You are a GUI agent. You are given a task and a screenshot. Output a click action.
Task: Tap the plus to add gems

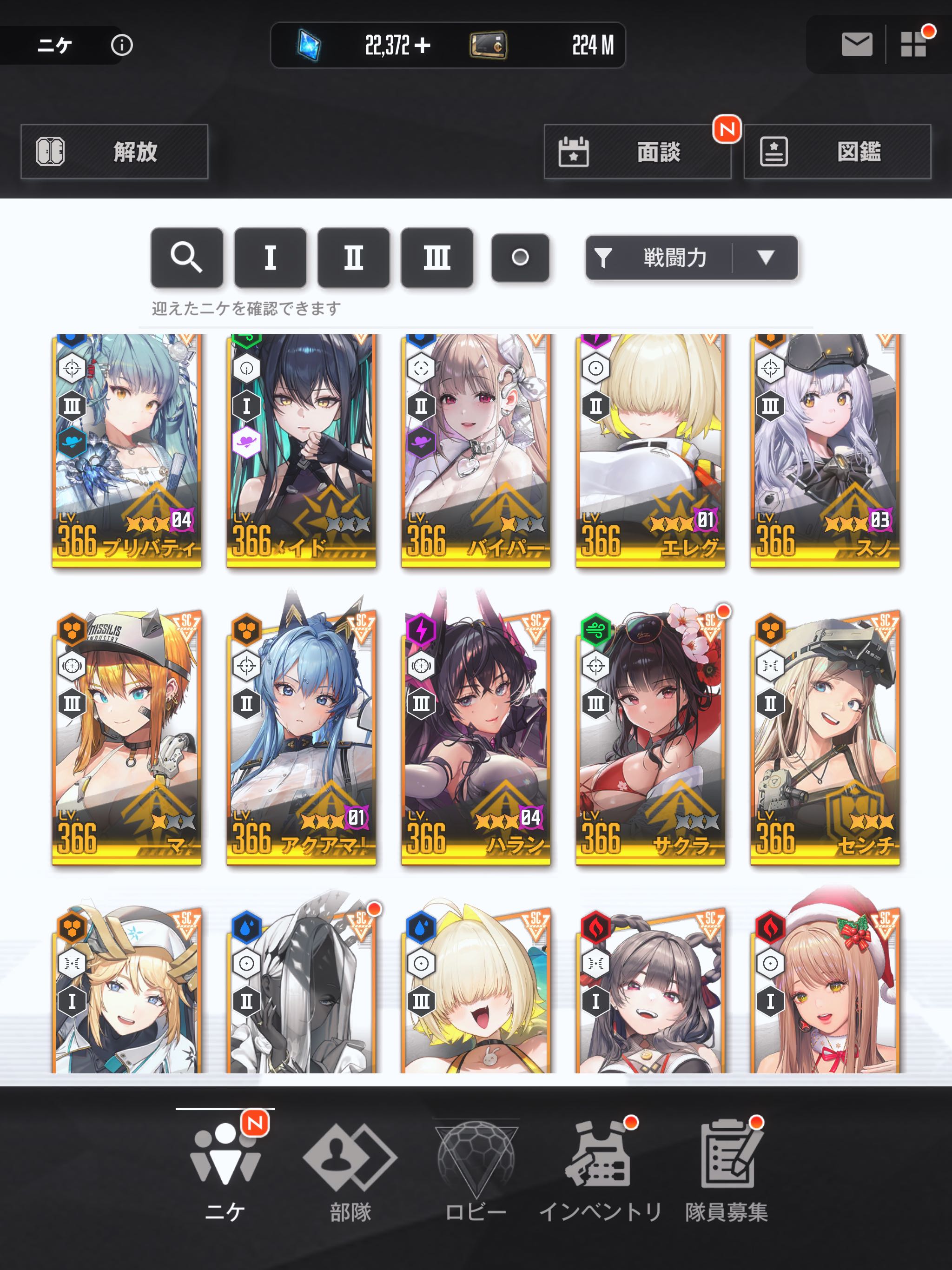click(x=422, y=45)
